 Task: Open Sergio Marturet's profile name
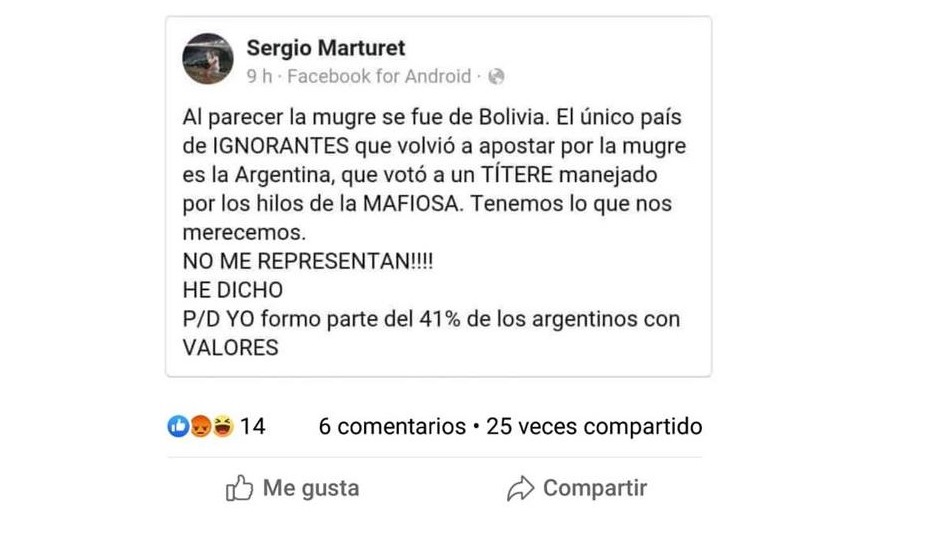tap(325, 48)
